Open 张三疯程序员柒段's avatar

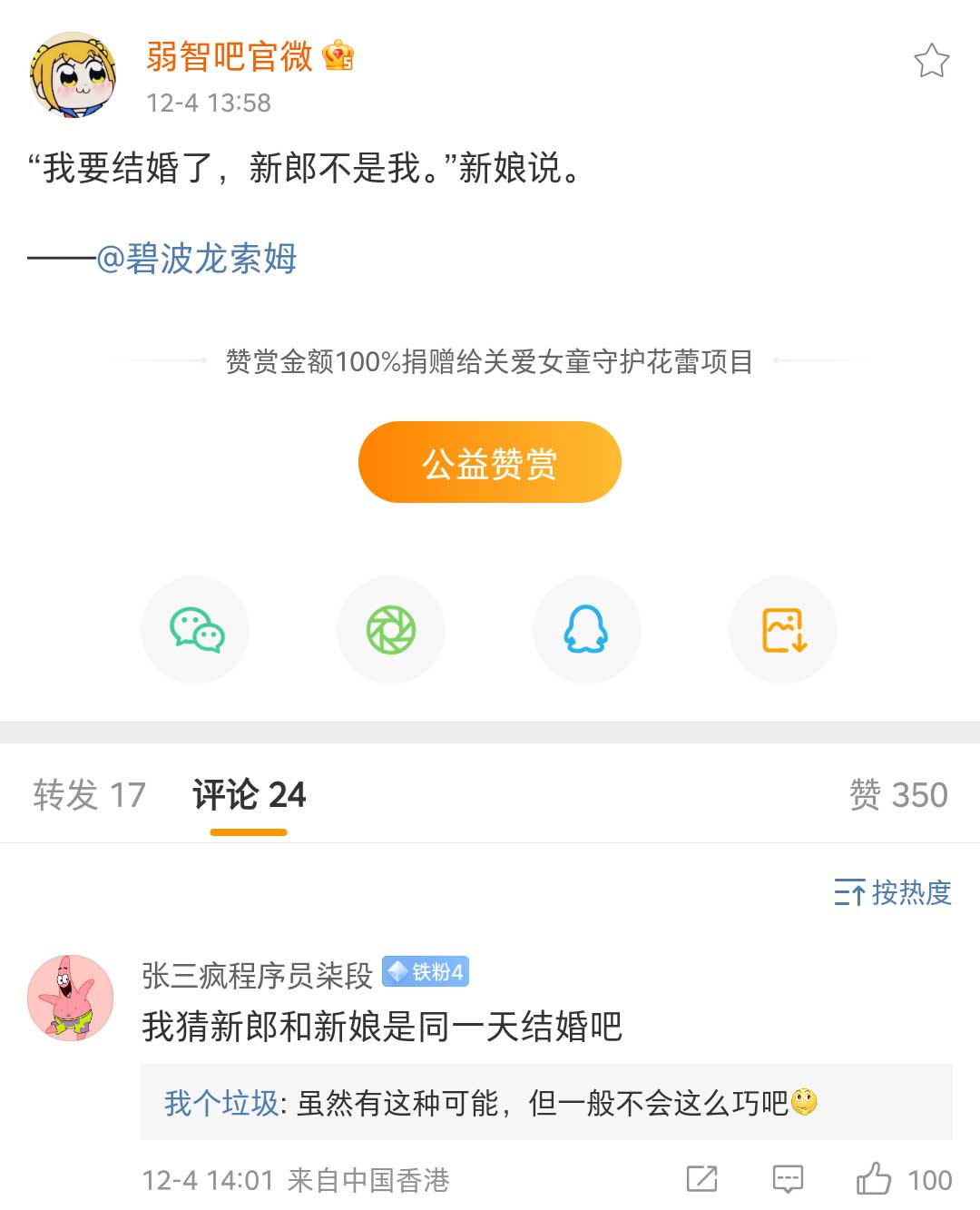71,998
